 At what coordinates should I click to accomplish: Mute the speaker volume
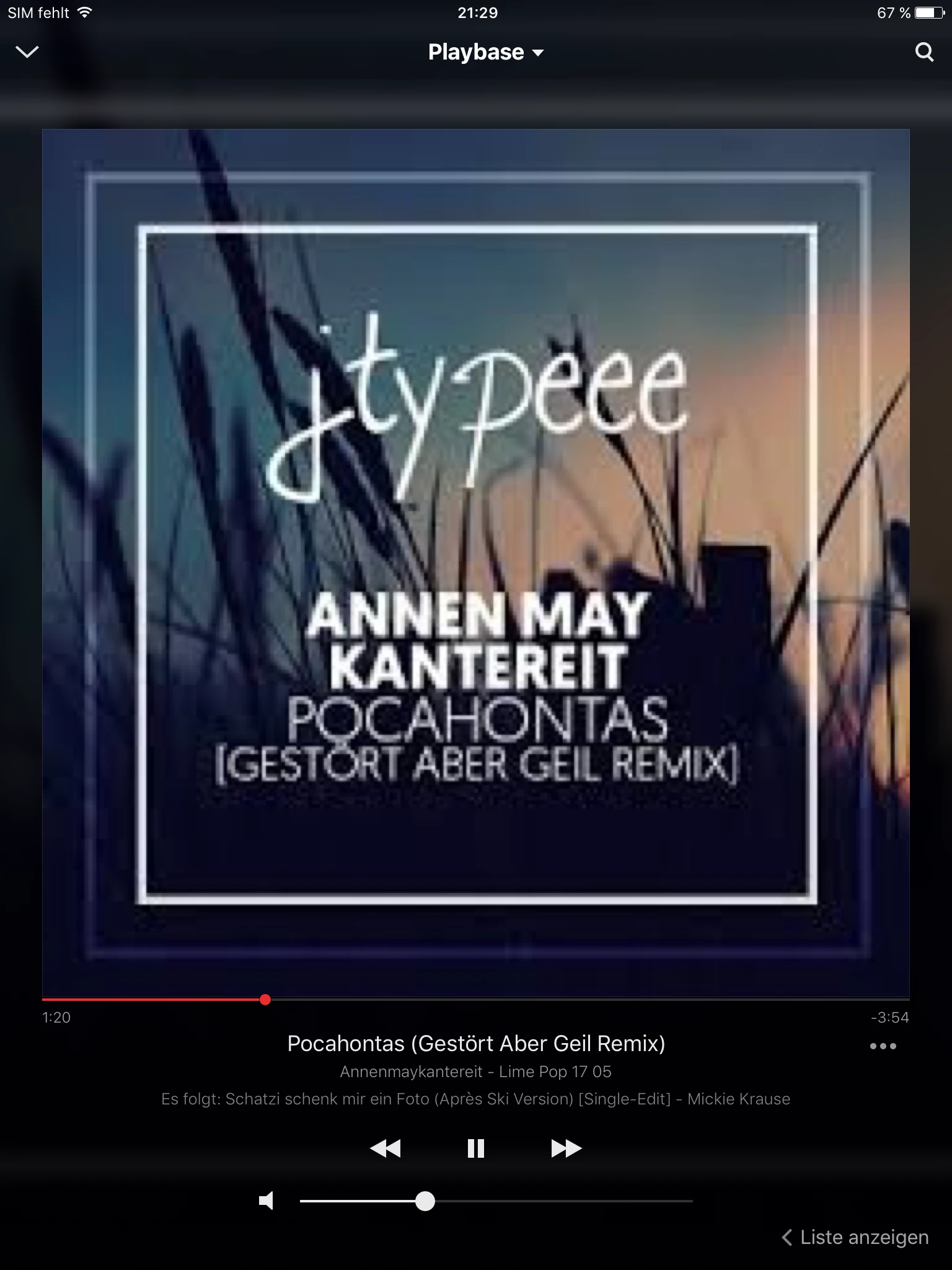[x=267, y=1201]
